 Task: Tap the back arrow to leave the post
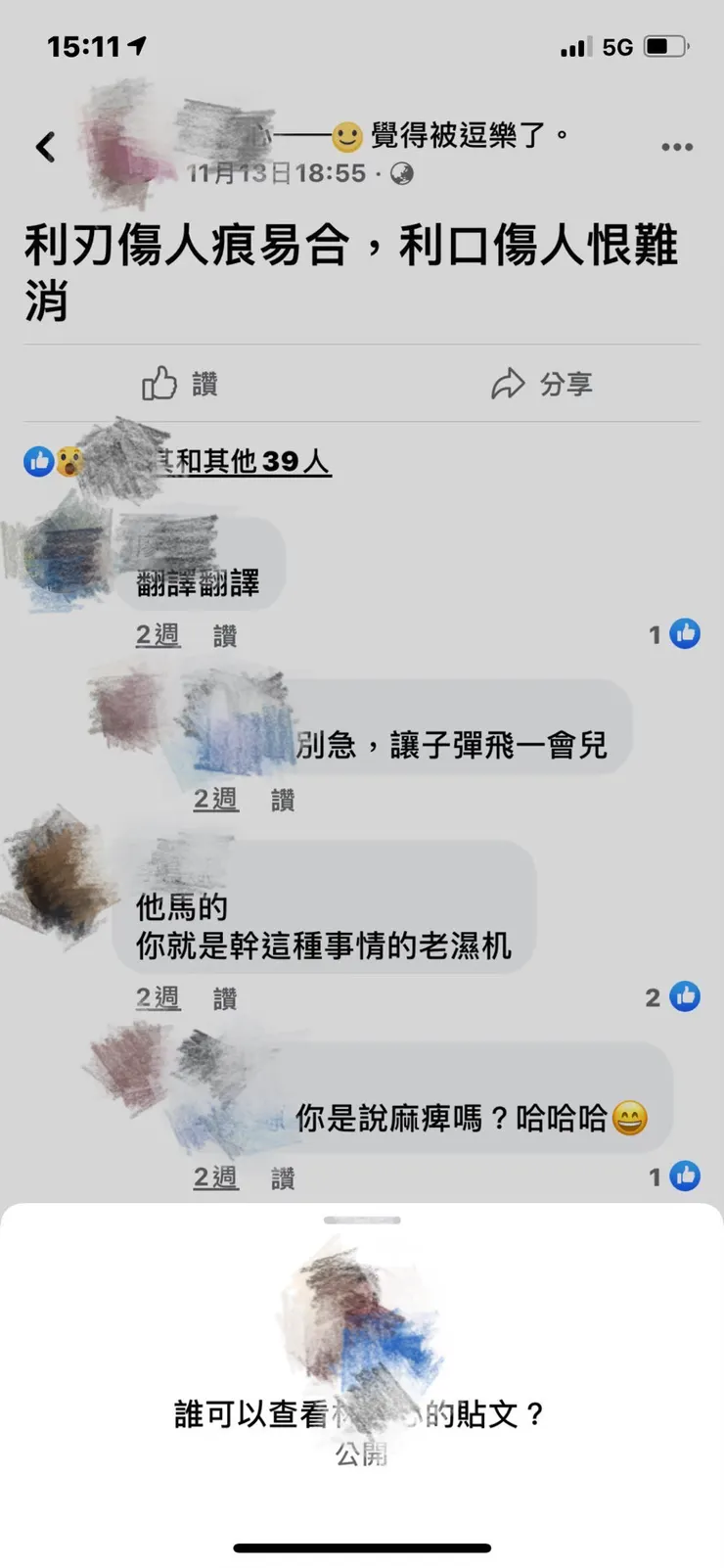pos(43,145)
